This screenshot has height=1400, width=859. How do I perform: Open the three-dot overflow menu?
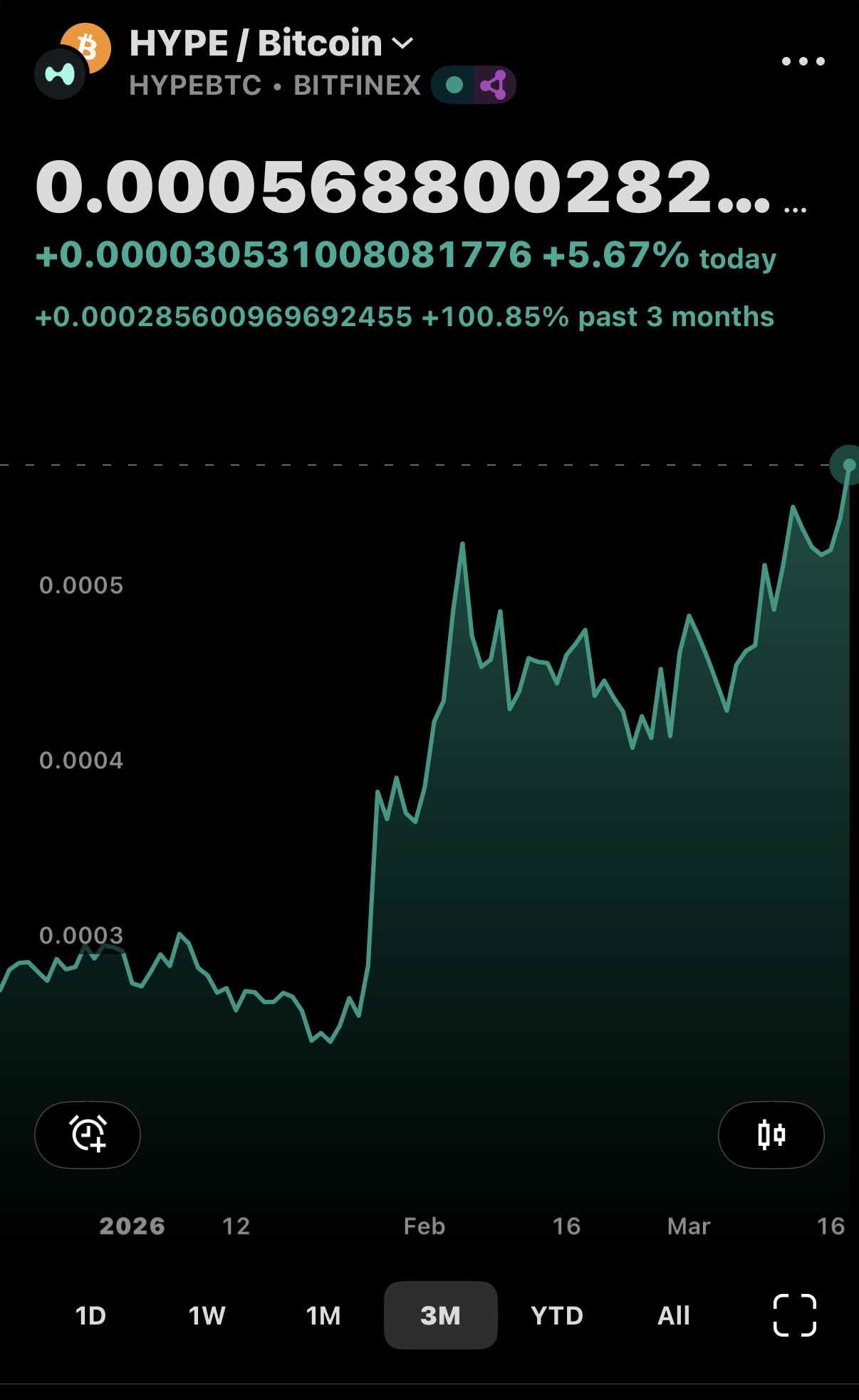pyautogui.click(x=803, y=61)
